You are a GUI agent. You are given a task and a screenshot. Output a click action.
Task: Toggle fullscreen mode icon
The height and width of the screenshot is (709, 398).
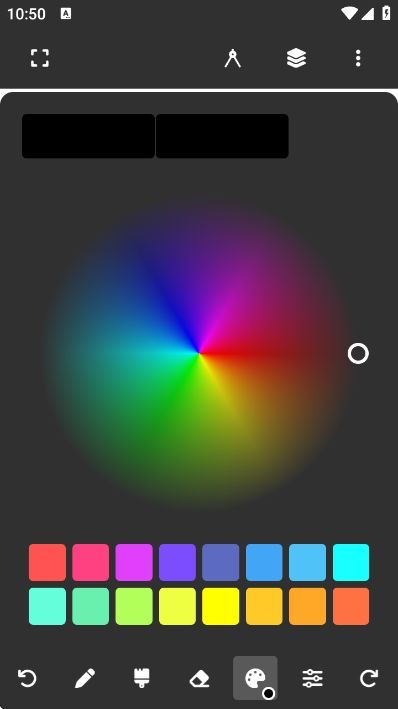pyautogui.click(x=40, y=58)
